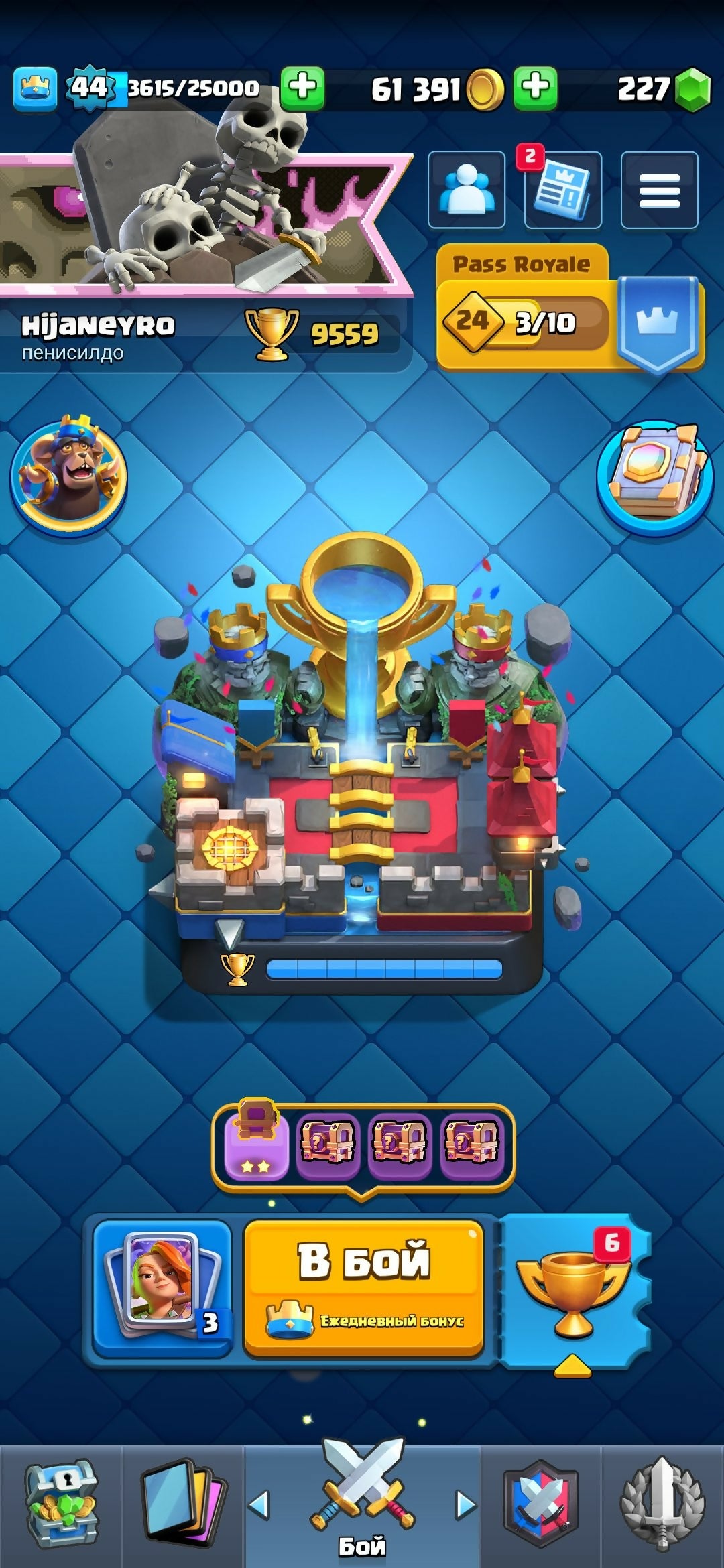
Task: Switch to the Cards collection tab
Action: (x=182, y=1504)
